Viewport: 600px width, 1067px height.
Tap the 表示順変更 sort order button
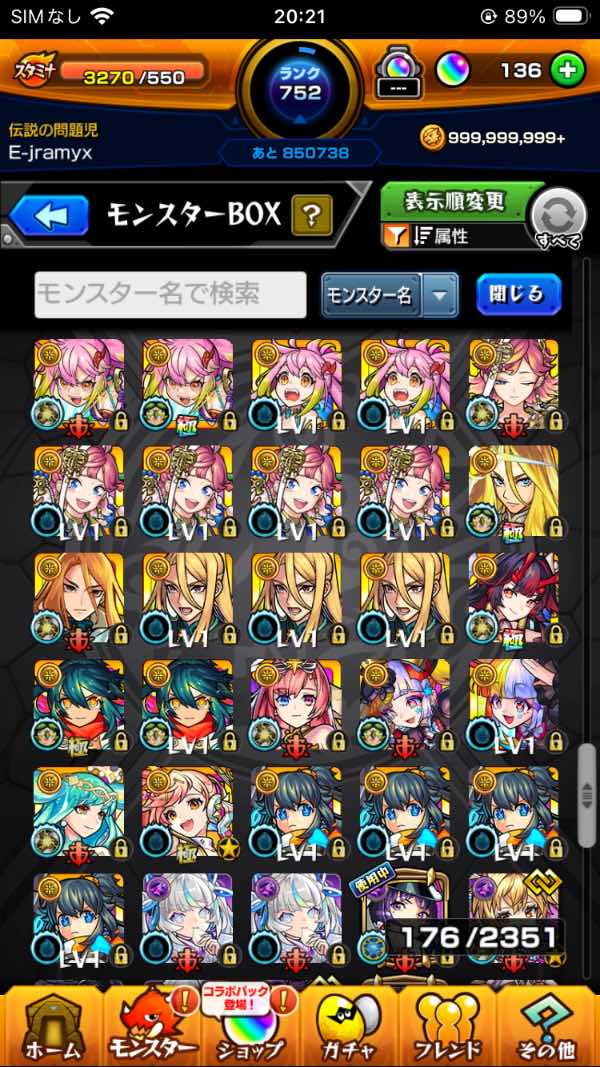point(455,202)
